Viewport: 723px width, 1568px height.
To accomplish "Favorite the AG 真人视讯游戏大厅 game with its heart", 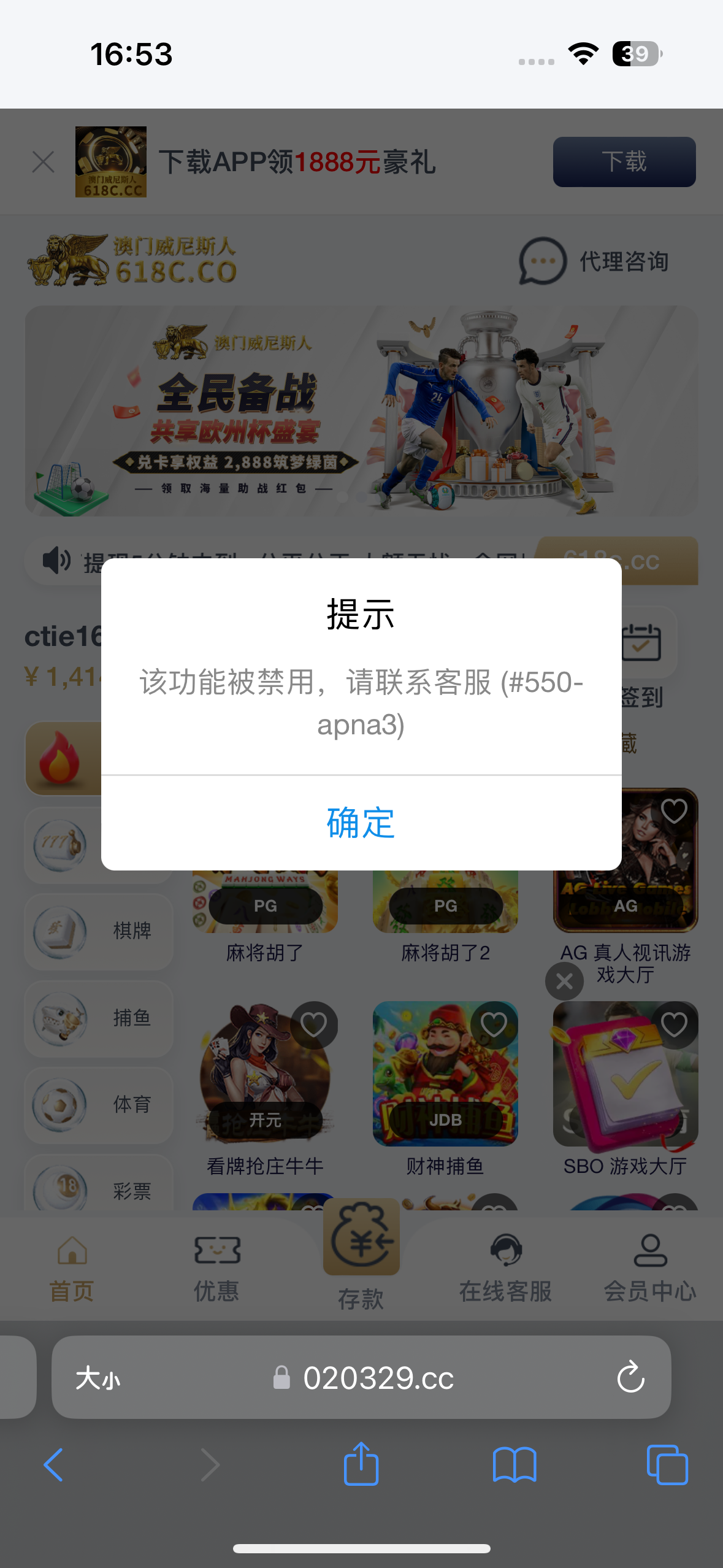I will click(674, 812).
